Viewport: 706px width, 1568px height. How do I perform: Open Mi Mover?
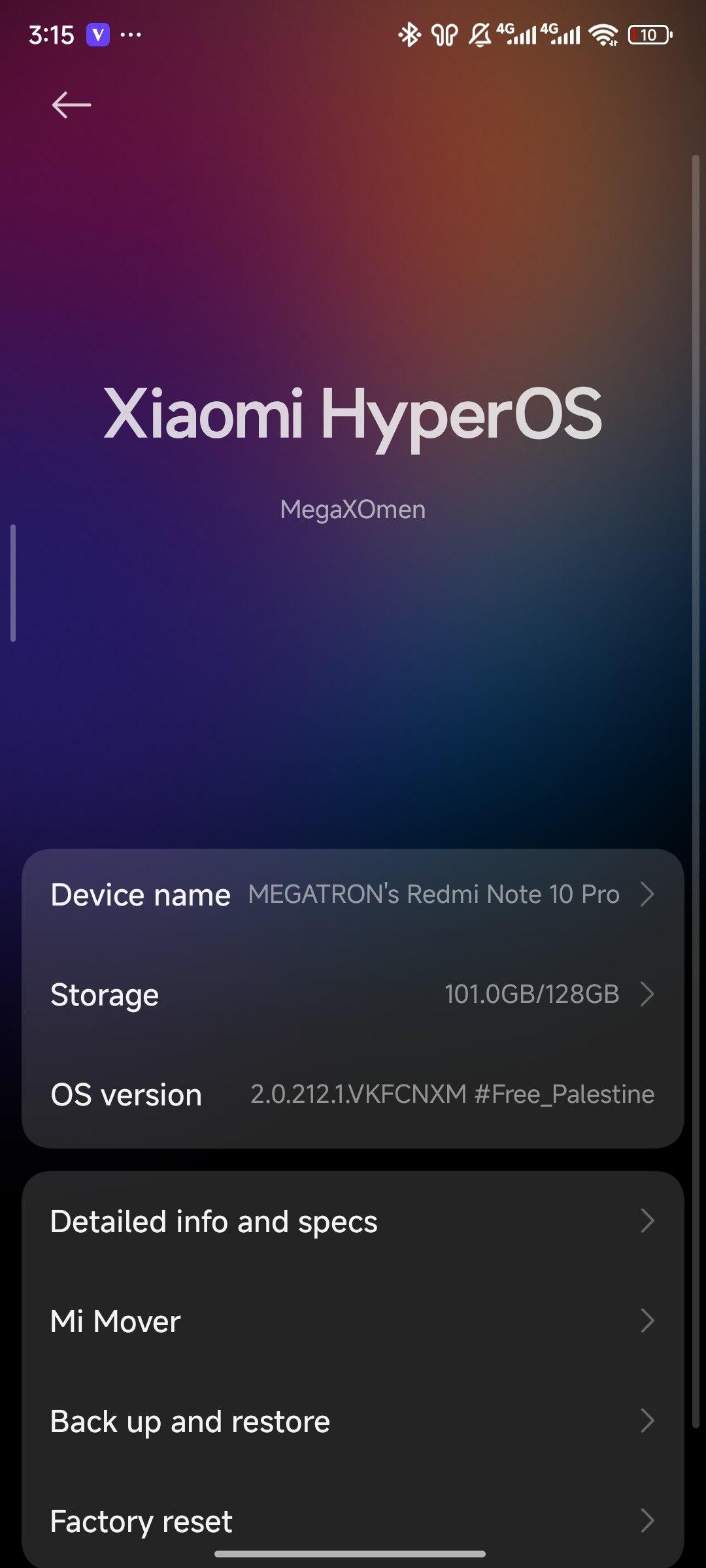pyautogui.click(x=353, y=1321)
